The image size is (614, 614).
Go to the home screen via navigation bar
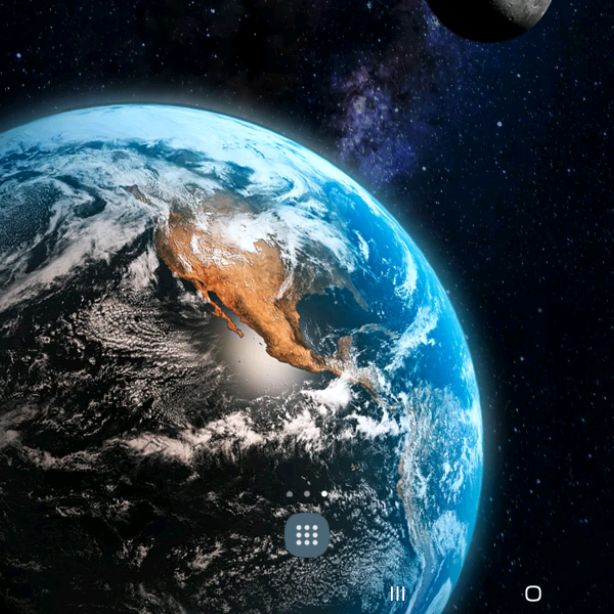(x=533, y=594)
